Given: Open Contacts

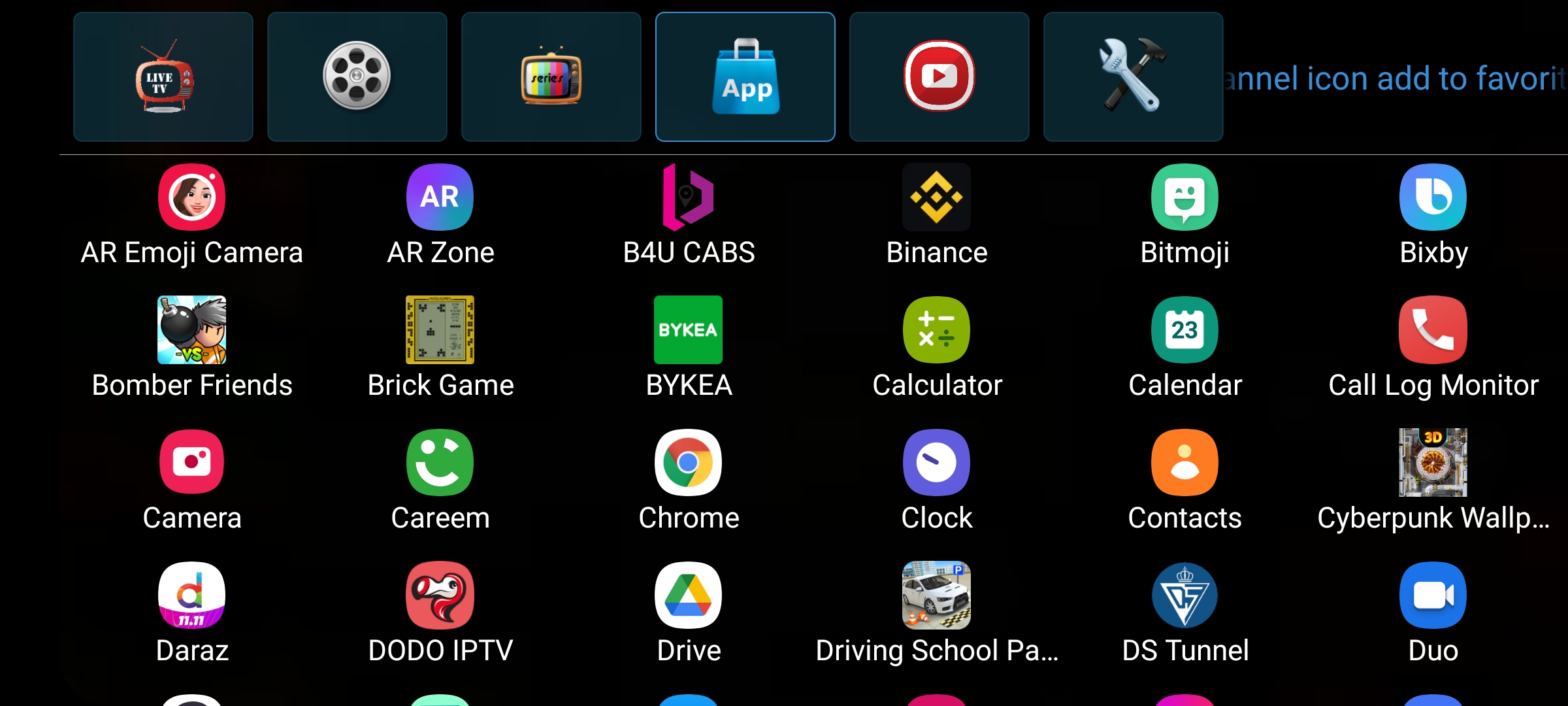Looking at the screenshot, I should point(1184,463).
